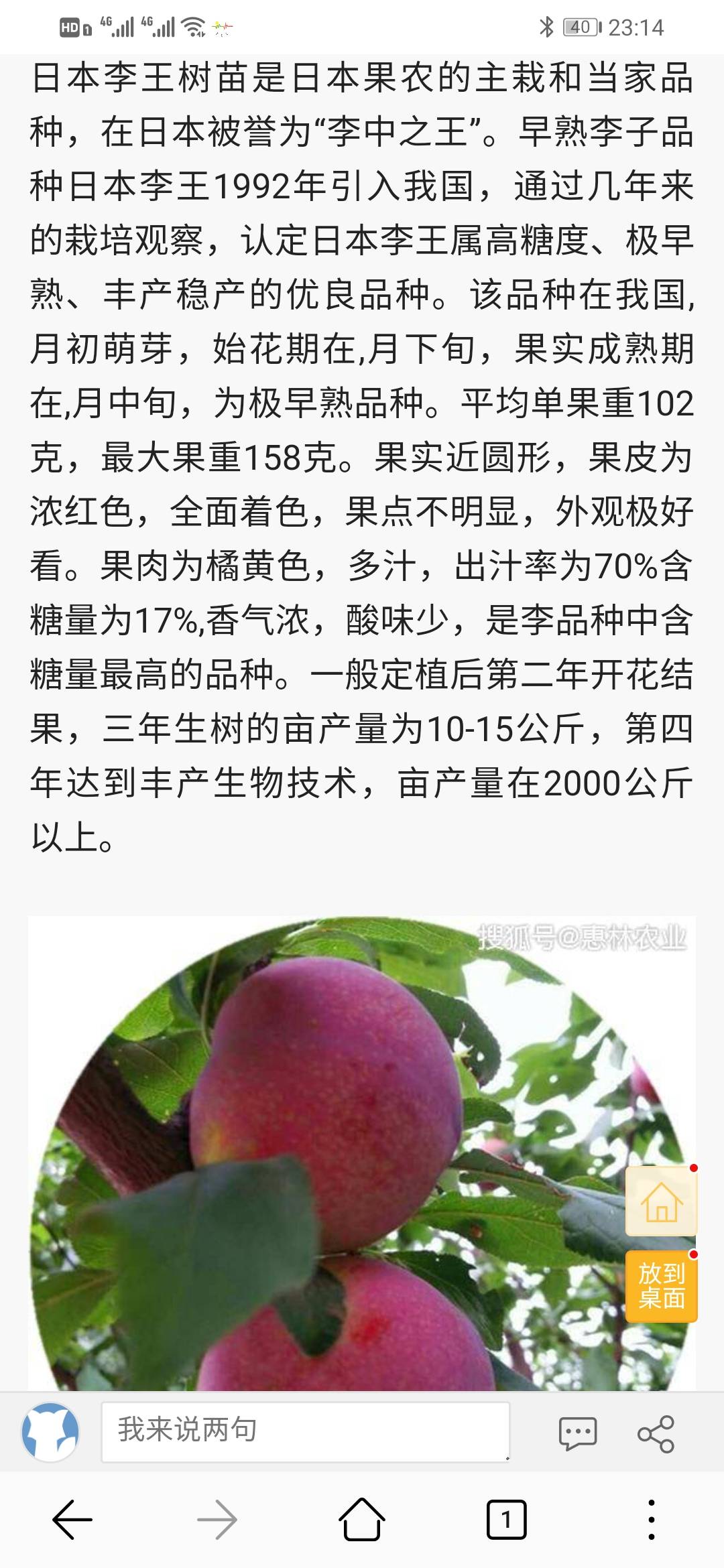The width and height of the screenshot is (724, 1568).
Task: Tap the 放到桌面 button
Action: [x=661, y=1286]
